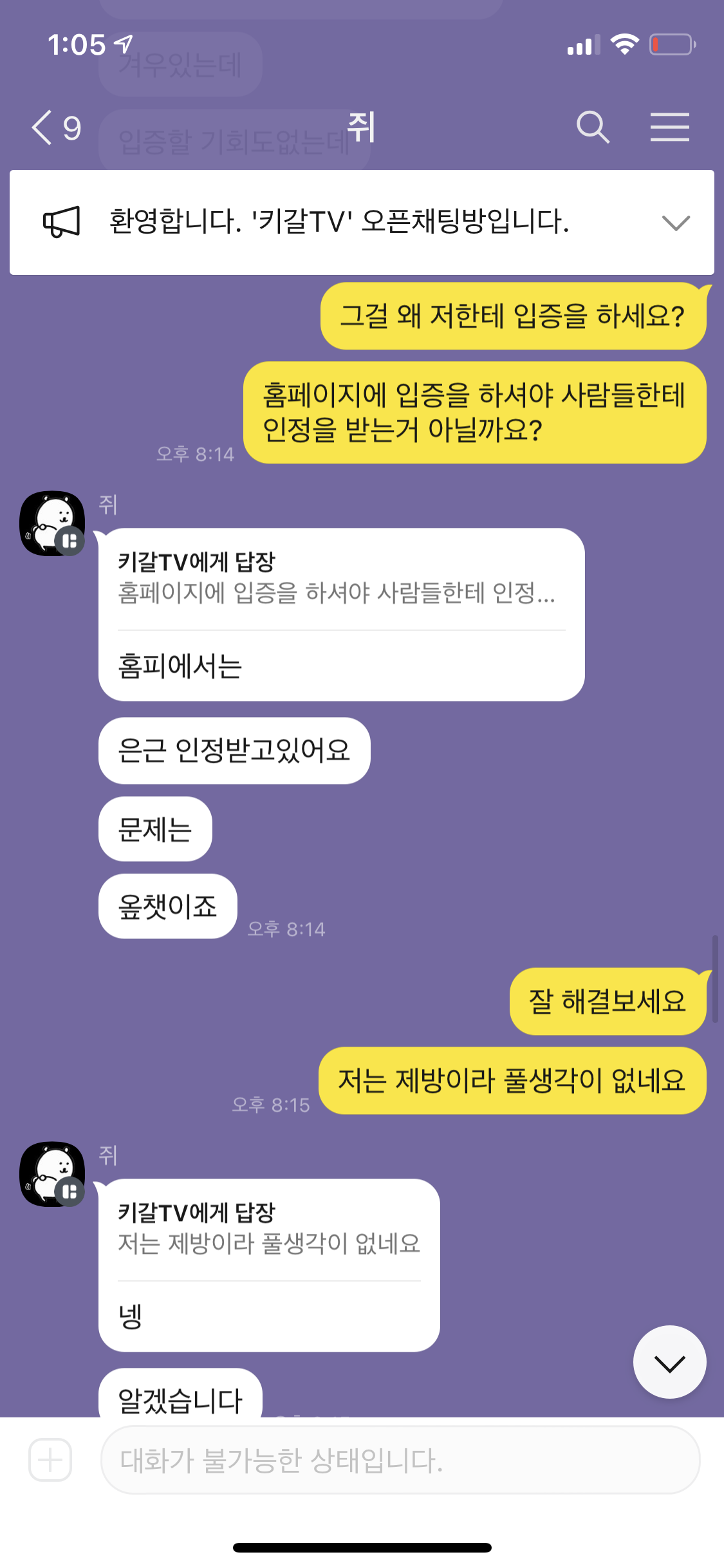Screen dimensions: 724x1568
Task: Jump to the latest message with the down arrow
Action: tap(669, 1362)
